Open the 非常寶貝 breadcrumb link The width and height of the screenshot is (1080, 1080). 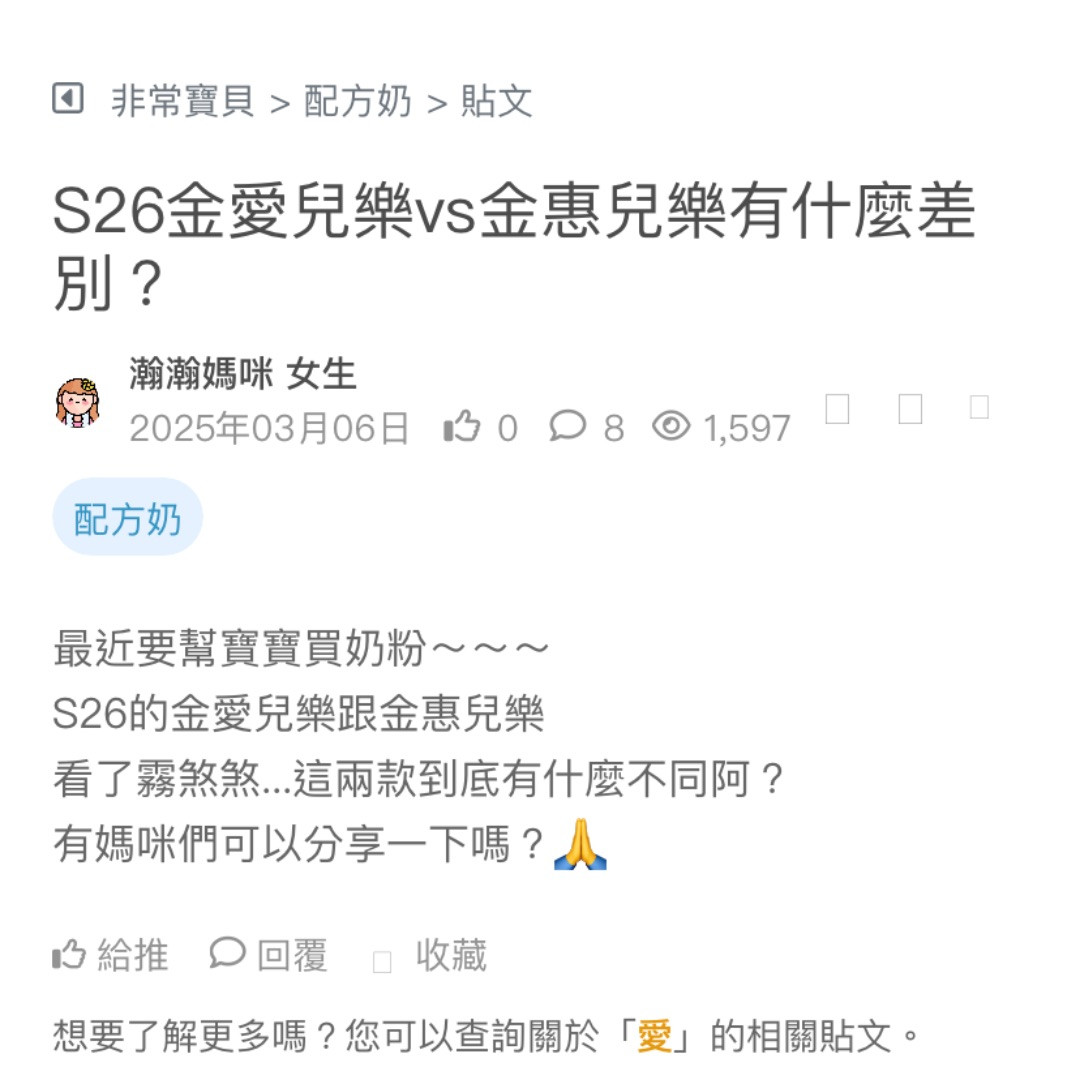pyautogui.click(x=183, y=102)
